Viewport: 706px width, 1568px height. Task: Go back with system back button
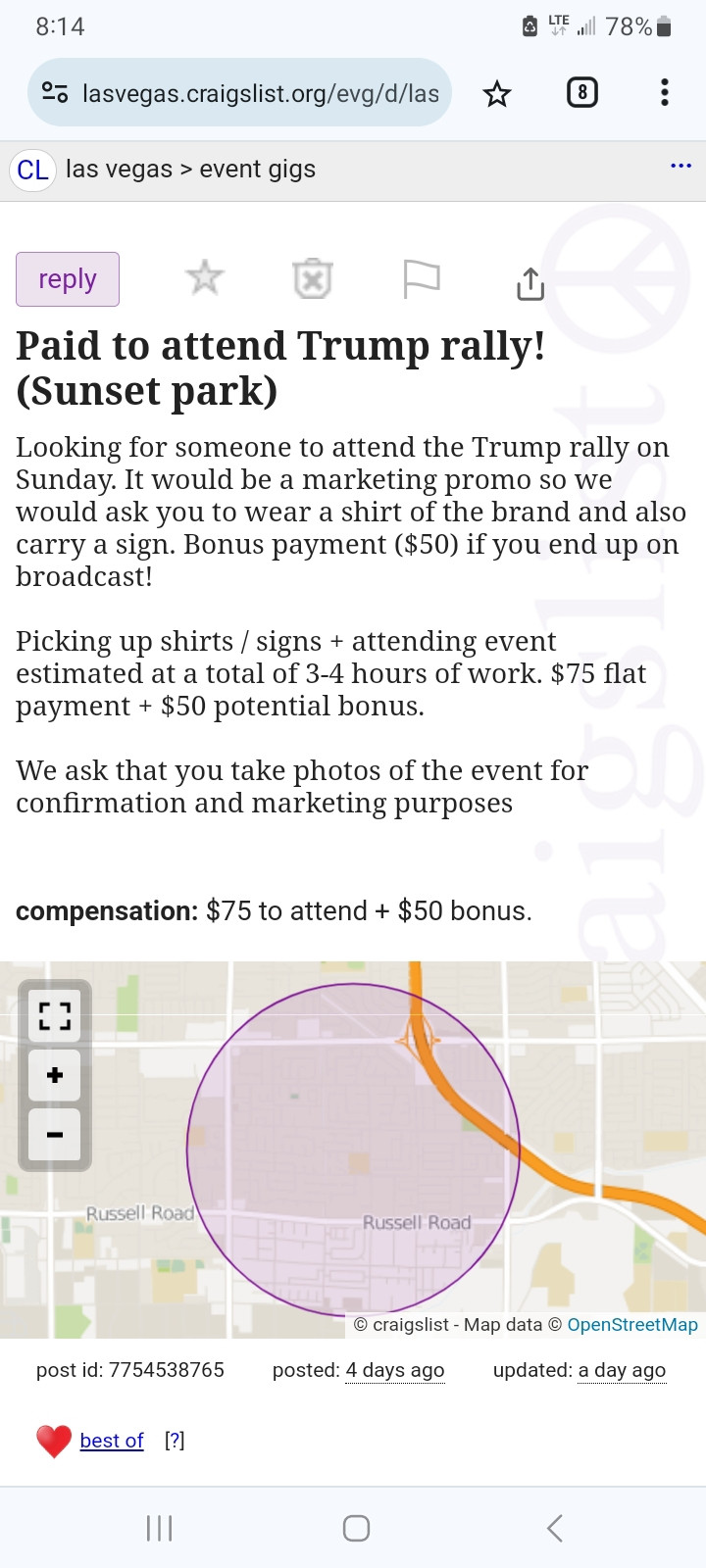(x=555, y=1528)
